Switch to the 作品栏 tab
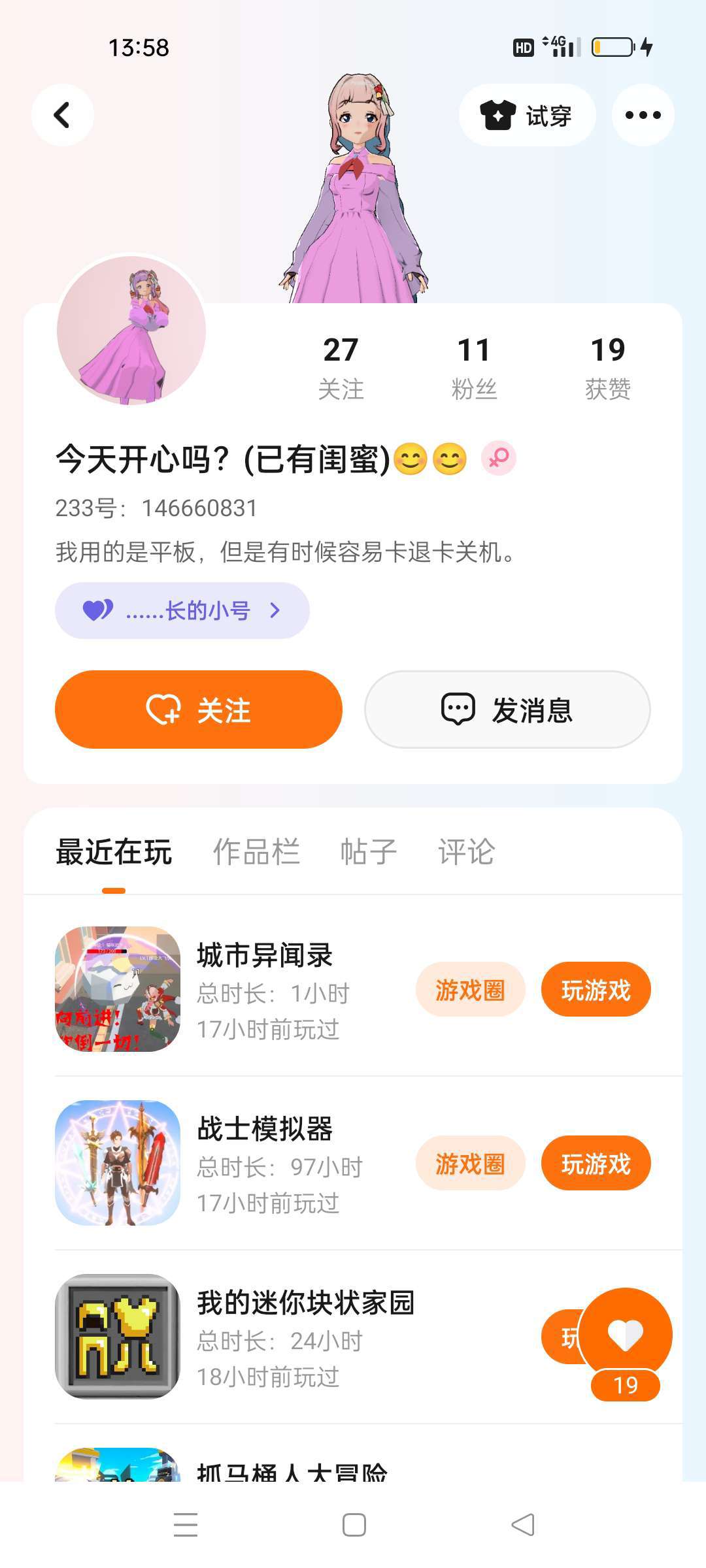Viewport: 706px width, 1568px height. [x=256, y=852]
